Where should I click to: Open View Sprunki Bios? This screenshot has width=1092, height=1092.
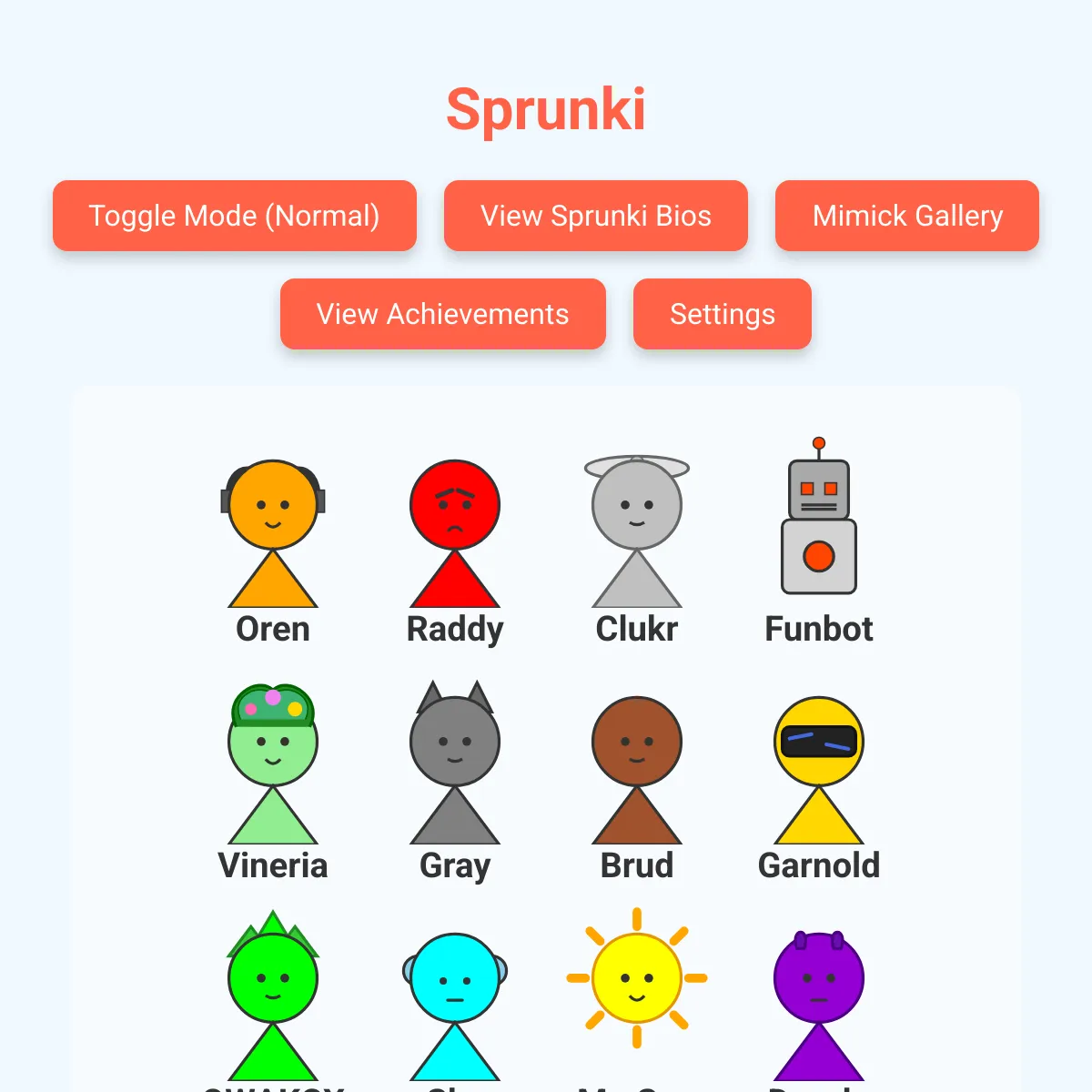[x=595, y=216]
